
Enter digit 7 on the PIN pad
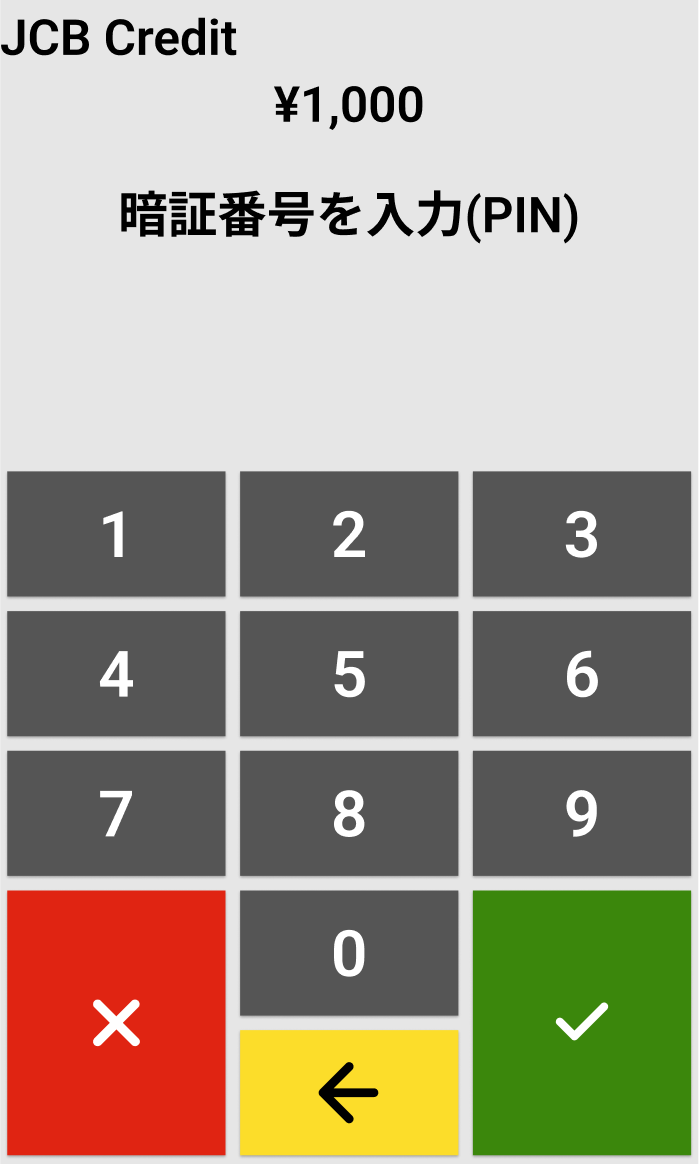[x=116, y=813]
